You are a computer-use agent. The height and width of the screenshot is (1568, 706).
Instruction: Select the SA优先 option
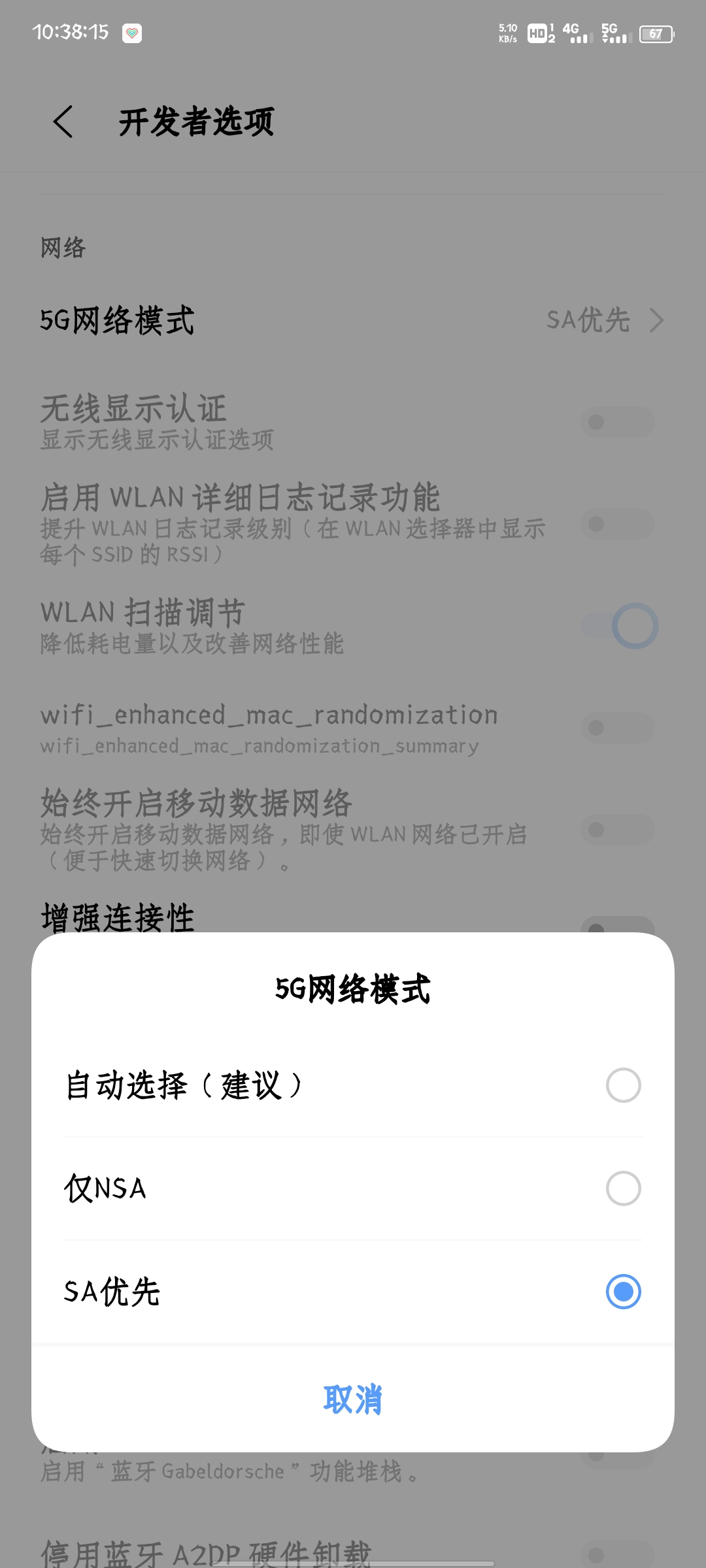coord(353,1292)
